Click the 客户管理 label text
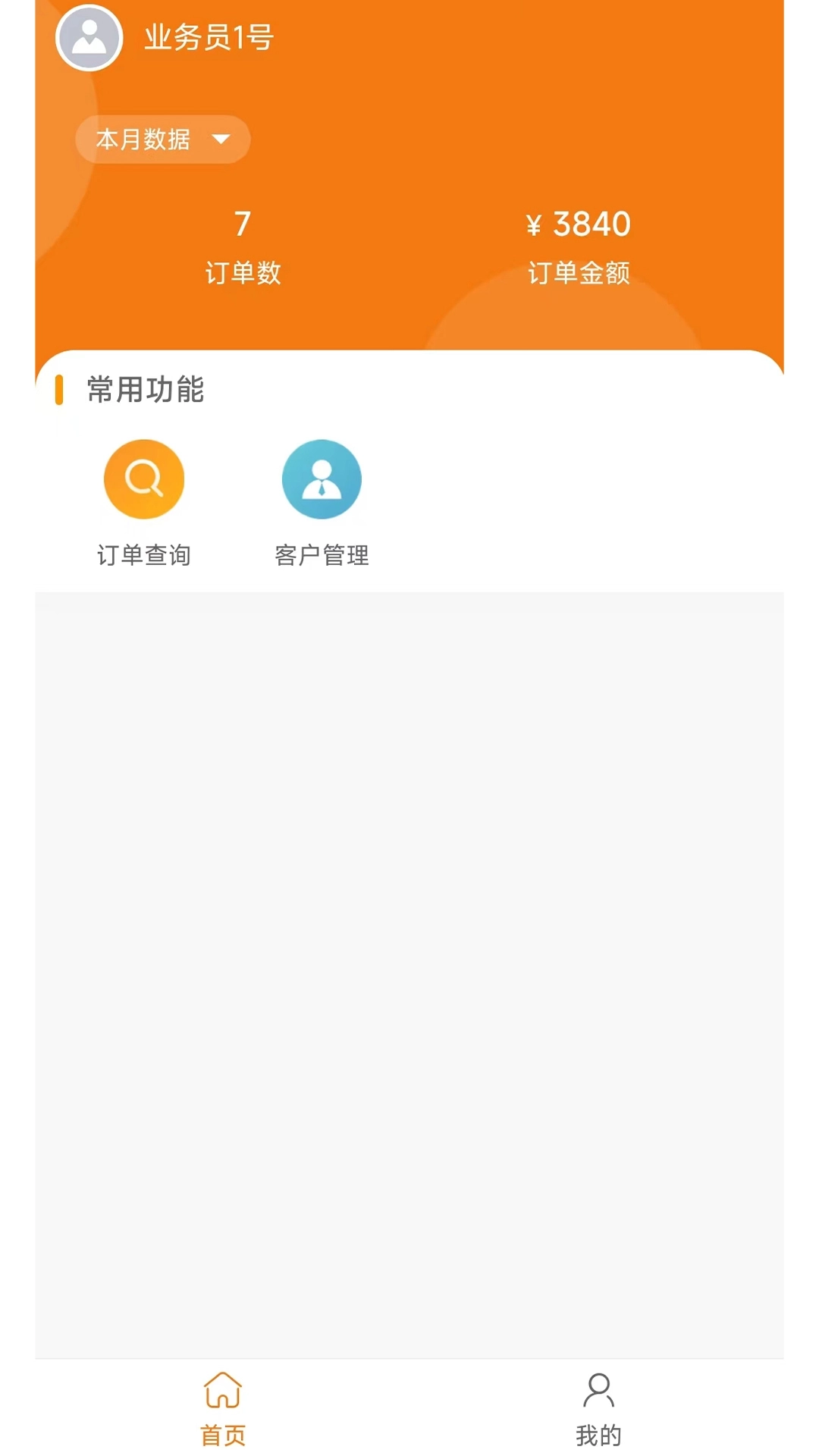The height and width of the screenshot is (1456, 819). point(322,555)
